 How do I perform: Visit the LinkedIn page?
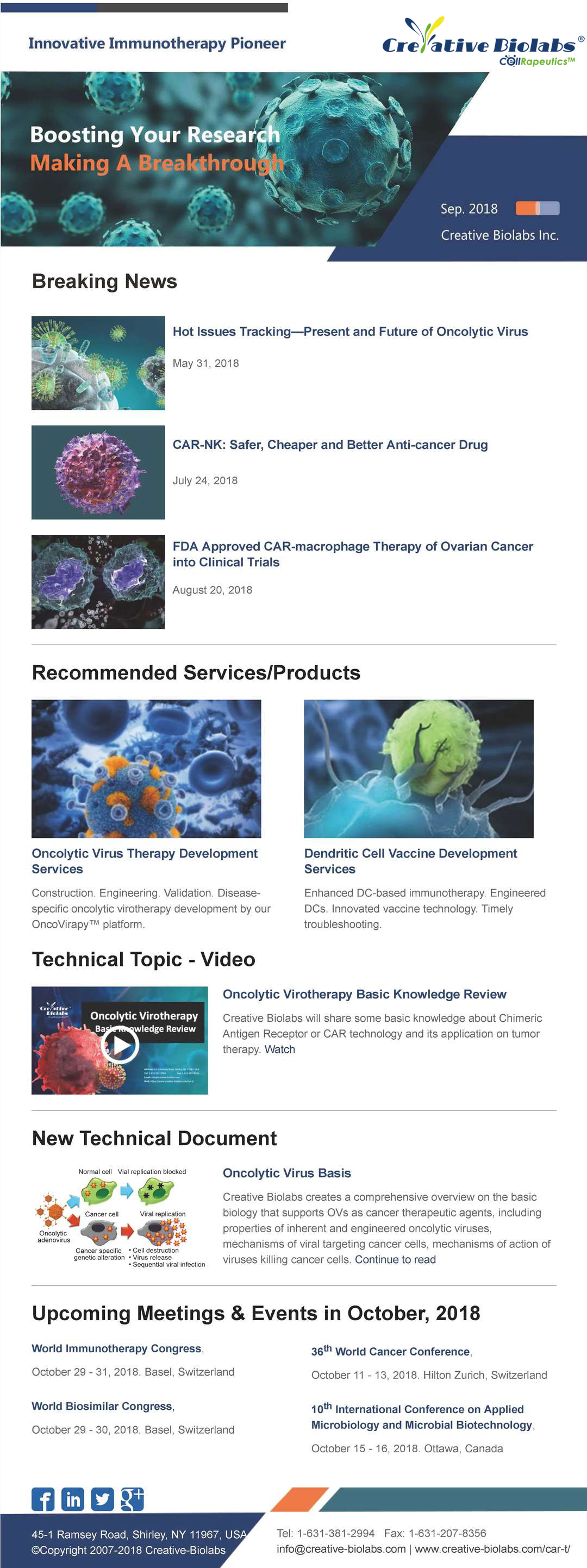coord(72,1498)
